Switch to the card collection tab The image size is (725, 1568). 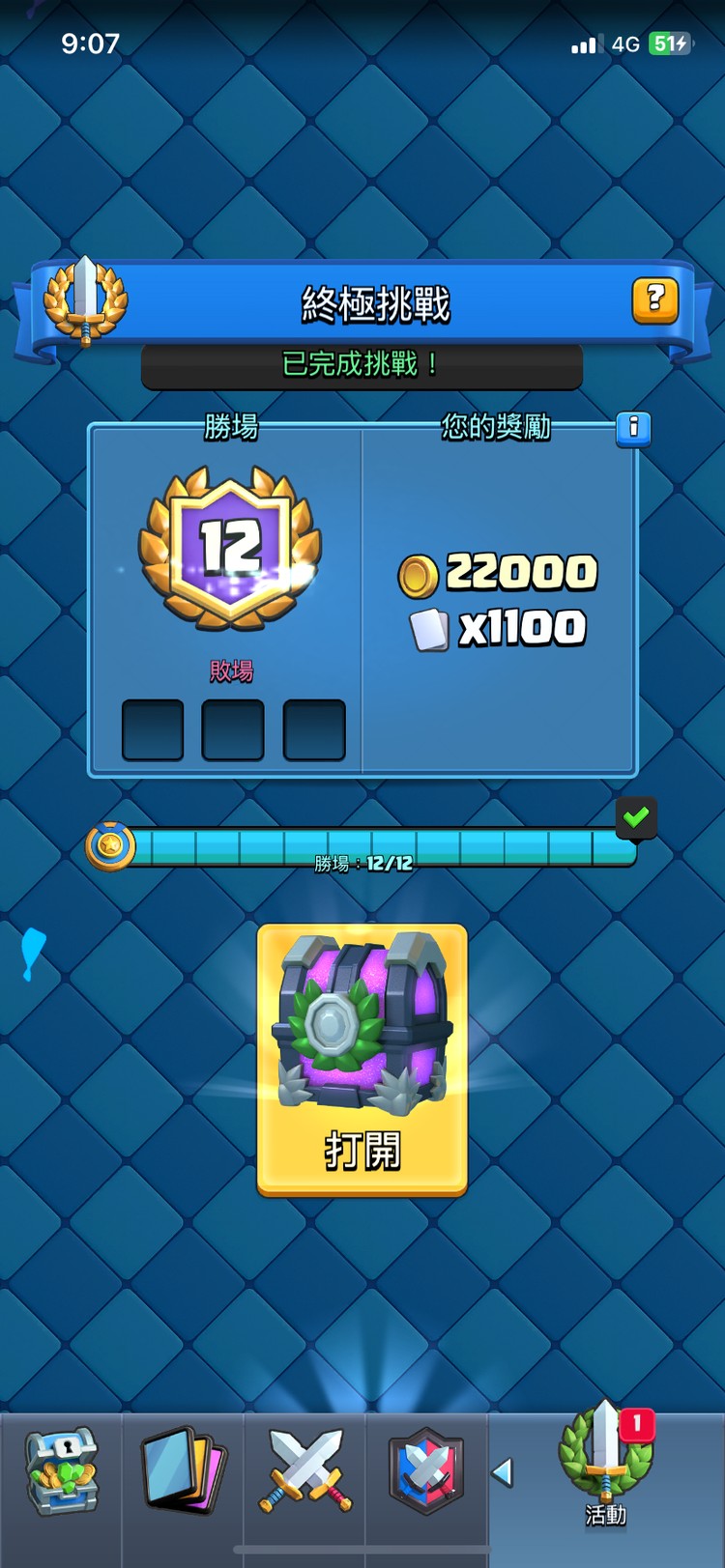coord(184,1470)
